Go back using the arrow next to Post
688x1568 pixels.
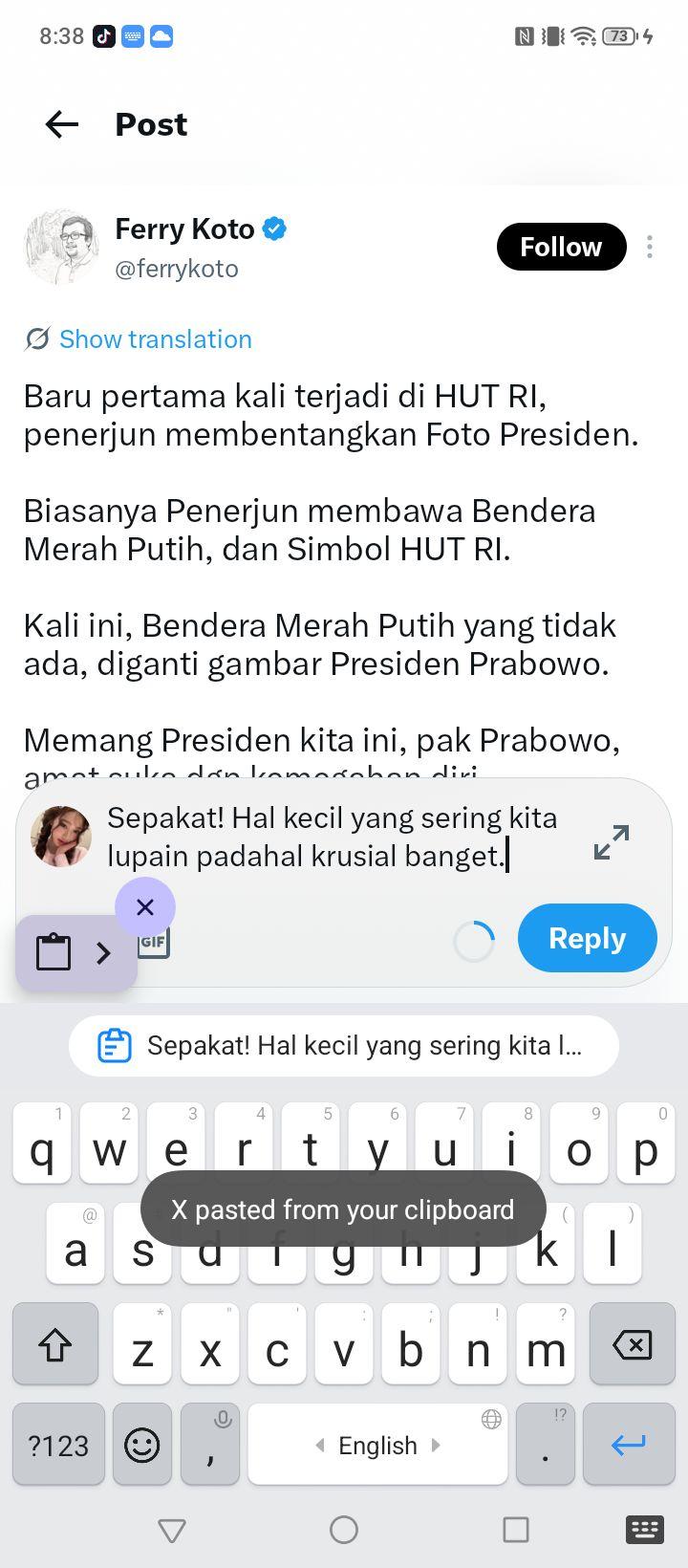[62, 124]
